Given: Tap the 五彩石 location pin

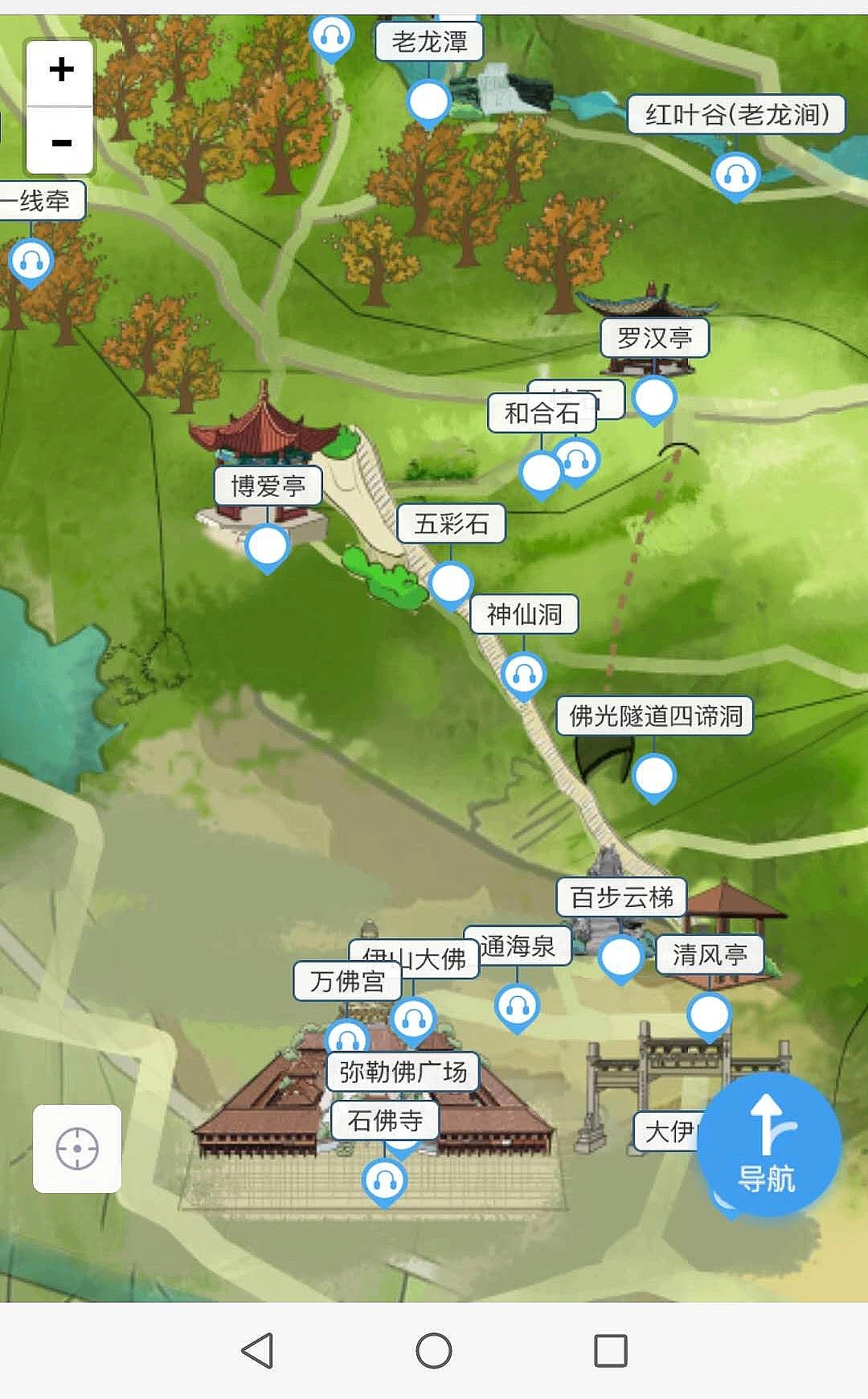Looking at the screenshot, I should (450, 584).
